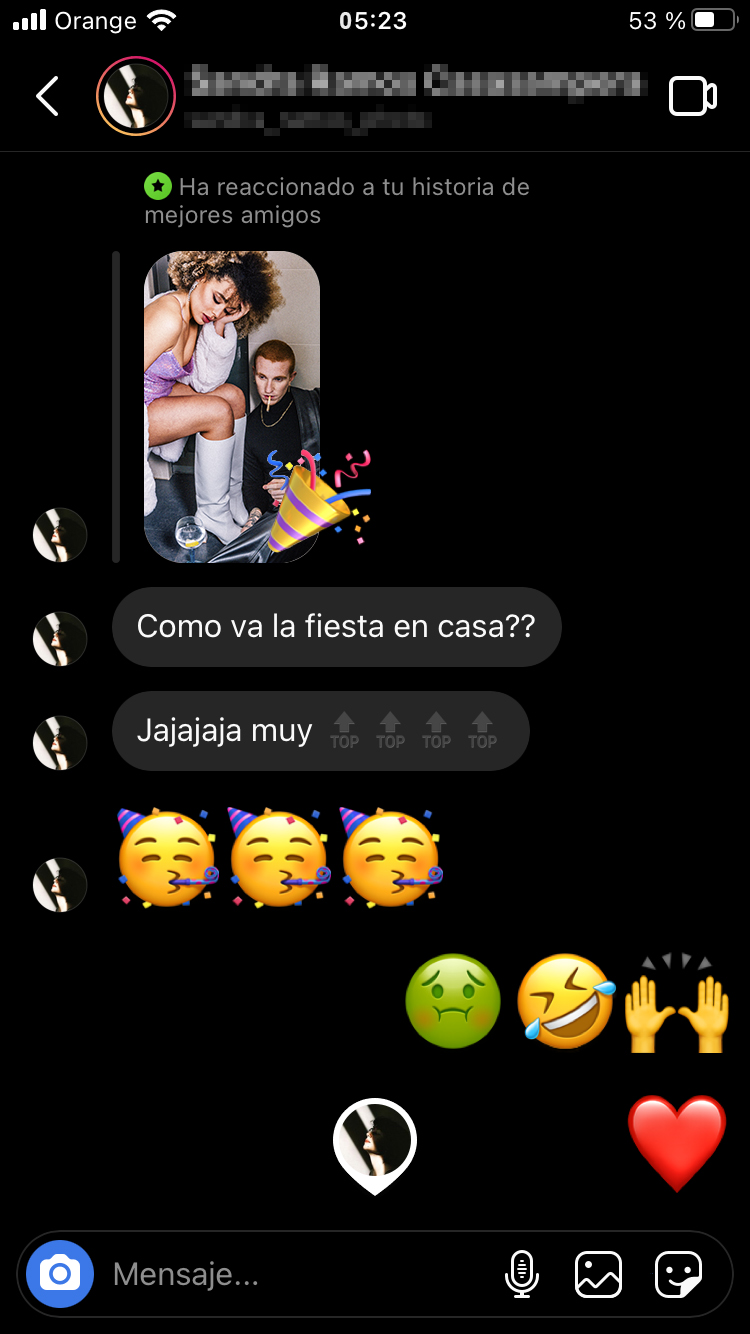This screenshot has height=1334, width=750.
Task: Open the reacted story preview
Action: (232, 406)
